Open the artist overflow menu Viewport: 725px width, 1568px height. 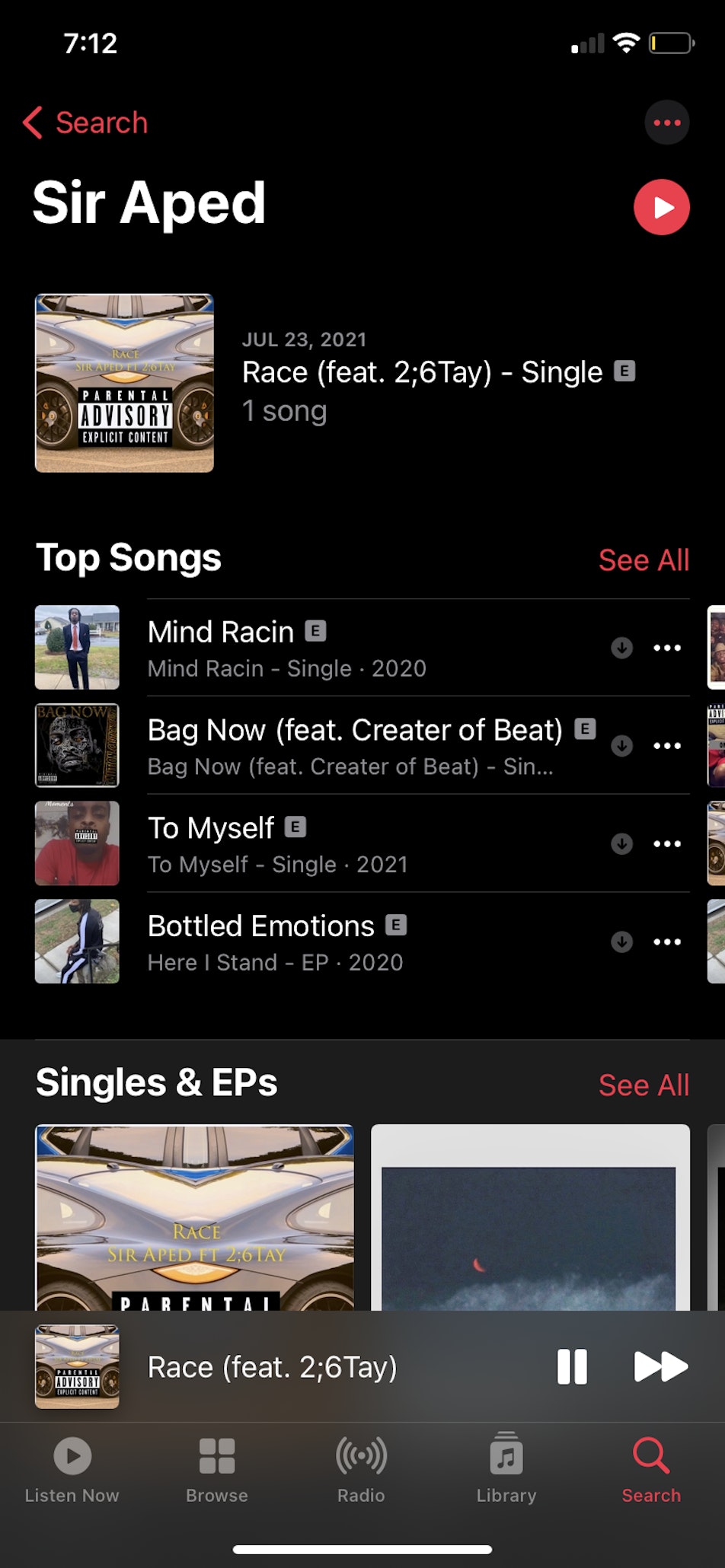(666, 123)
